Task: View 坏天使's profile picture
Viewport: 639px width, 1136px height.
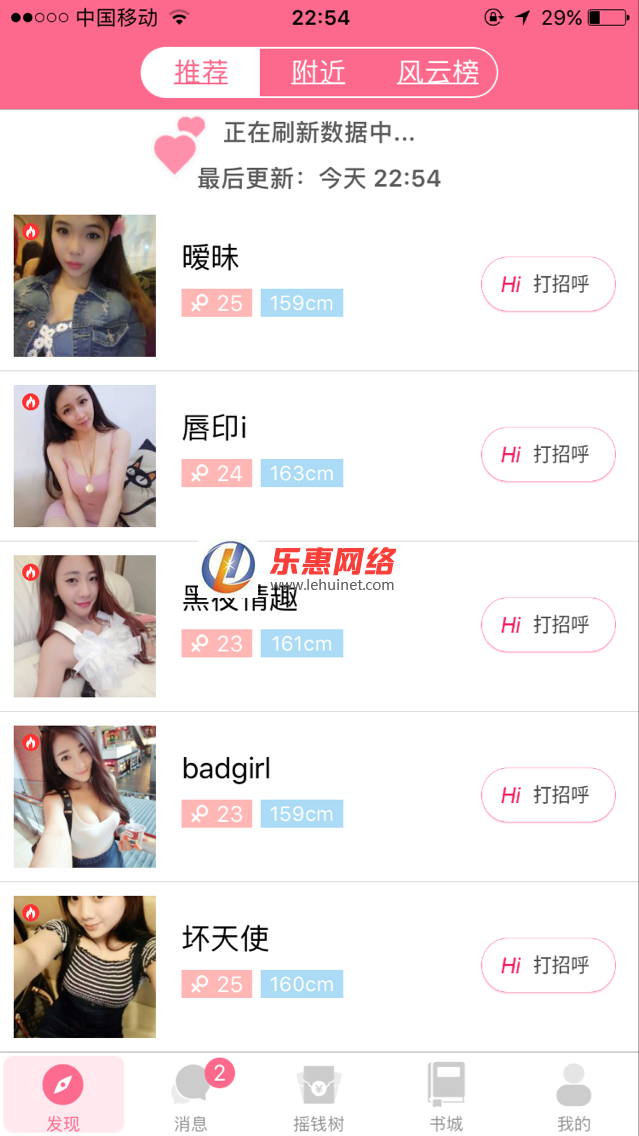Action: pos(85,966)
